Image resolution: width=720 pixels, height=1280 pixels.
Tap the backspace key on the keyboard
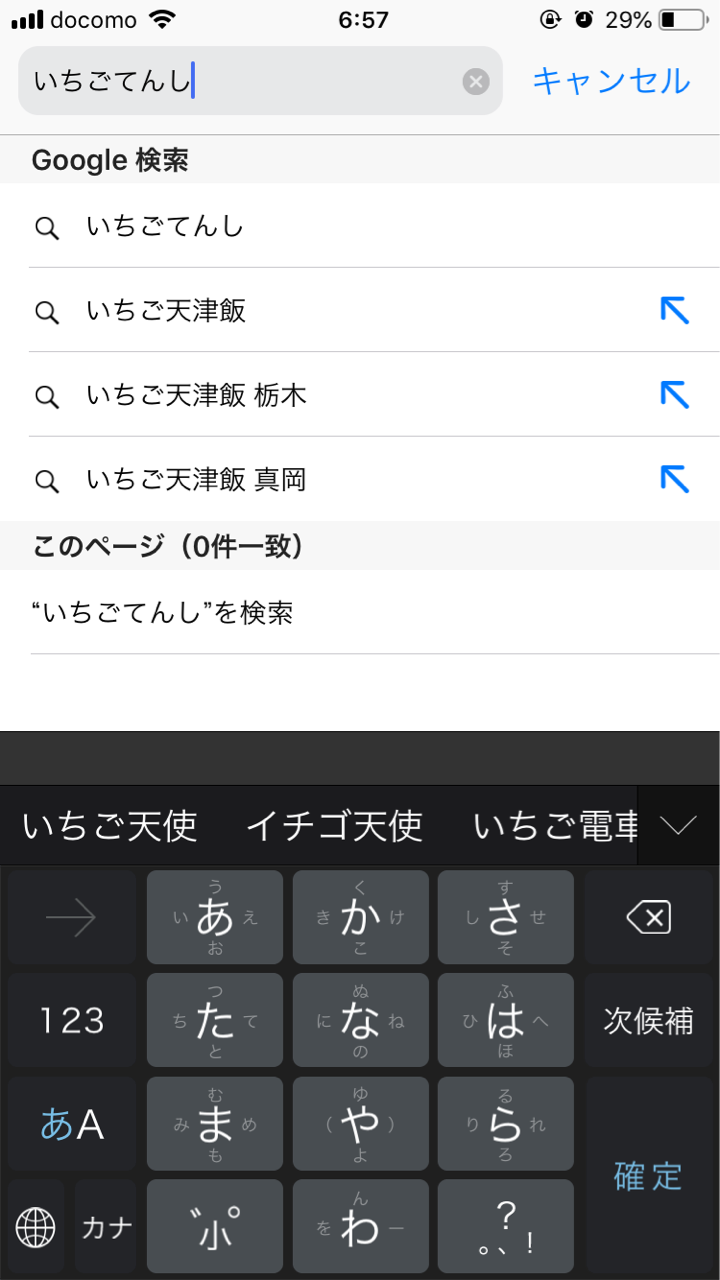pyautogui.click(x=648, y=917)
